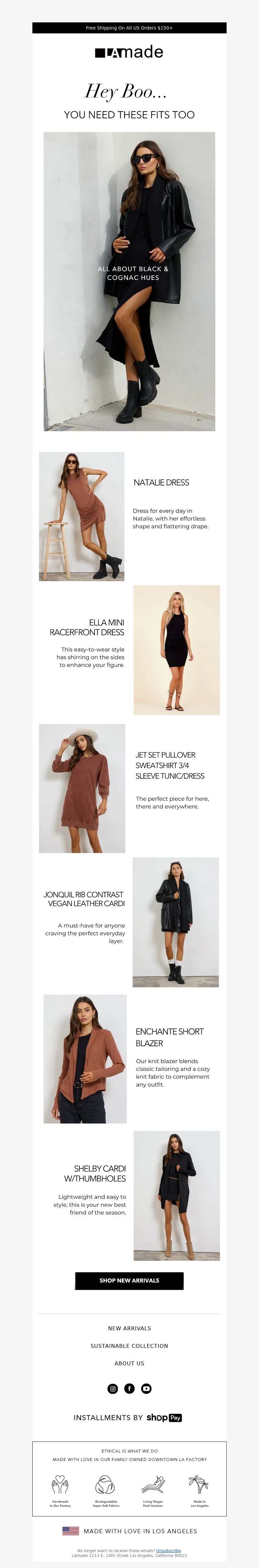Tap the Unsubscribe link
The width and height of the screenshot is (259, 1568).
(168, 1550)
